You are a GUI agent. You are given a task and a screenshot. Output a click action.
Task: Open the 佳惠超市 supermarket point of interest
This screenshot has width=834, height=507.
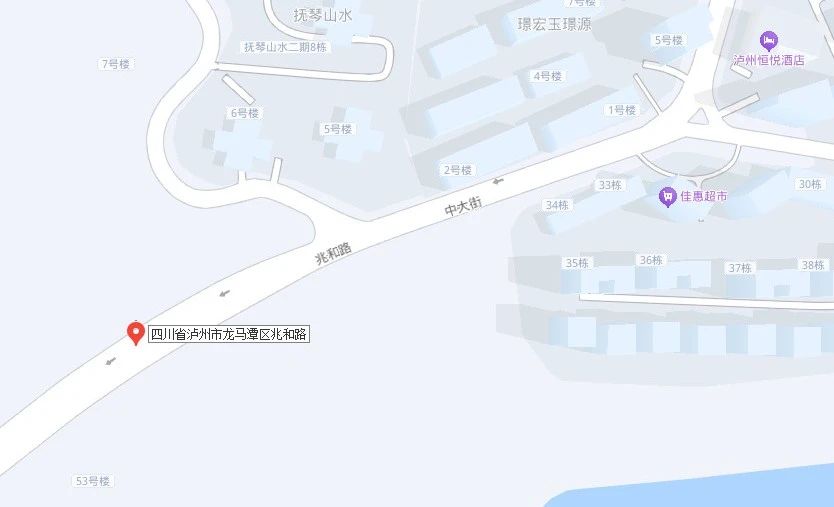tap(667, 196)
